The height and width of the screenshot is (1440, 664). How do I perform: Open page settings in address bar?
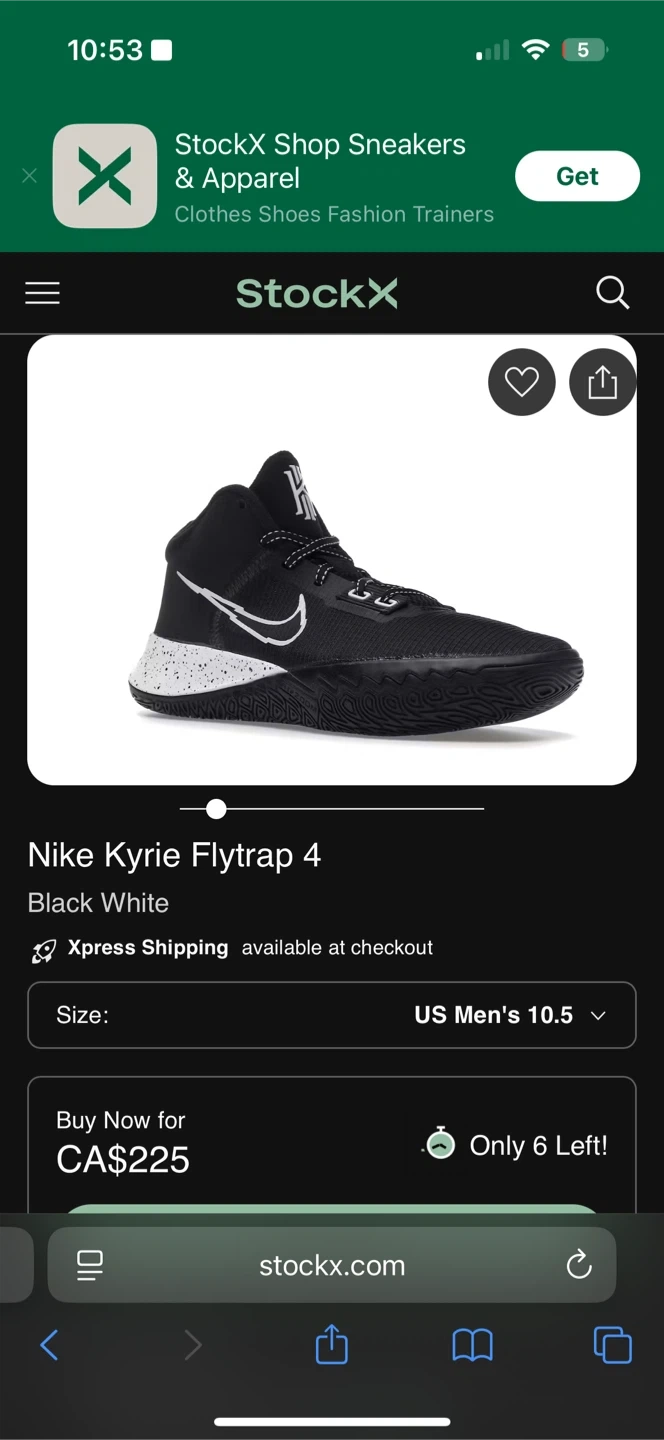tap(90, 1265)
